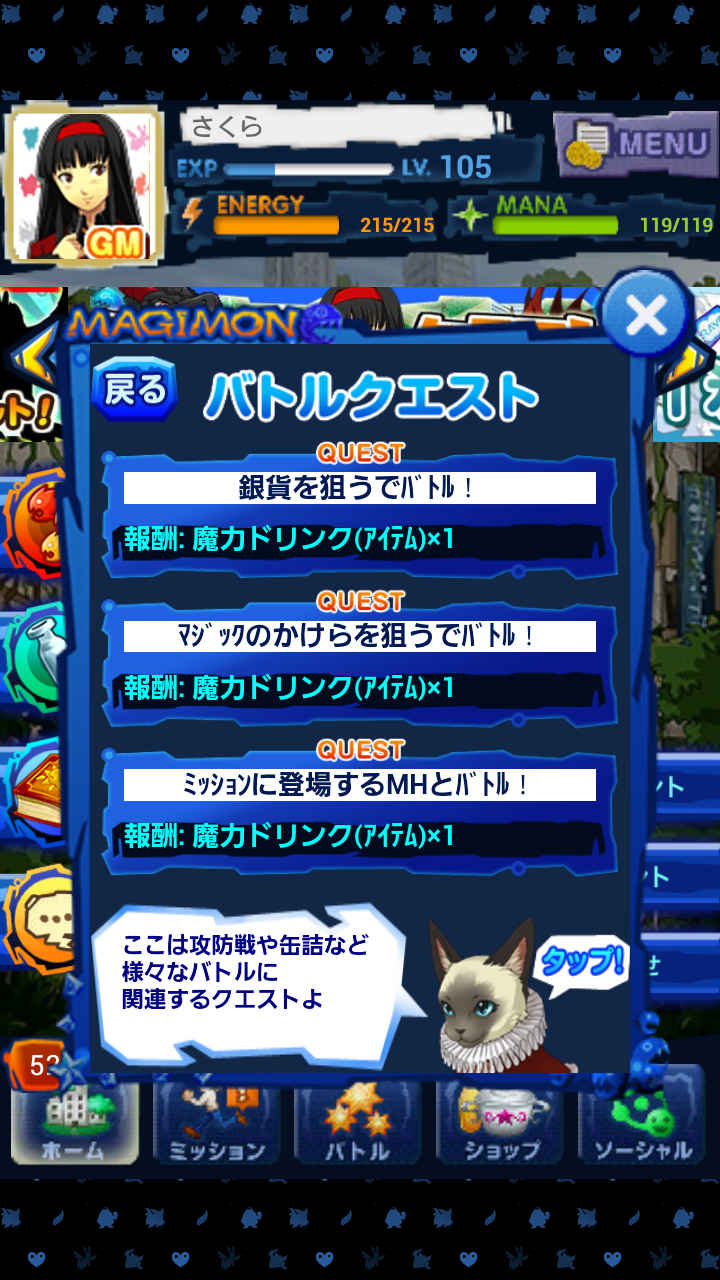Switch to the バトル tab

point(358,1123)
